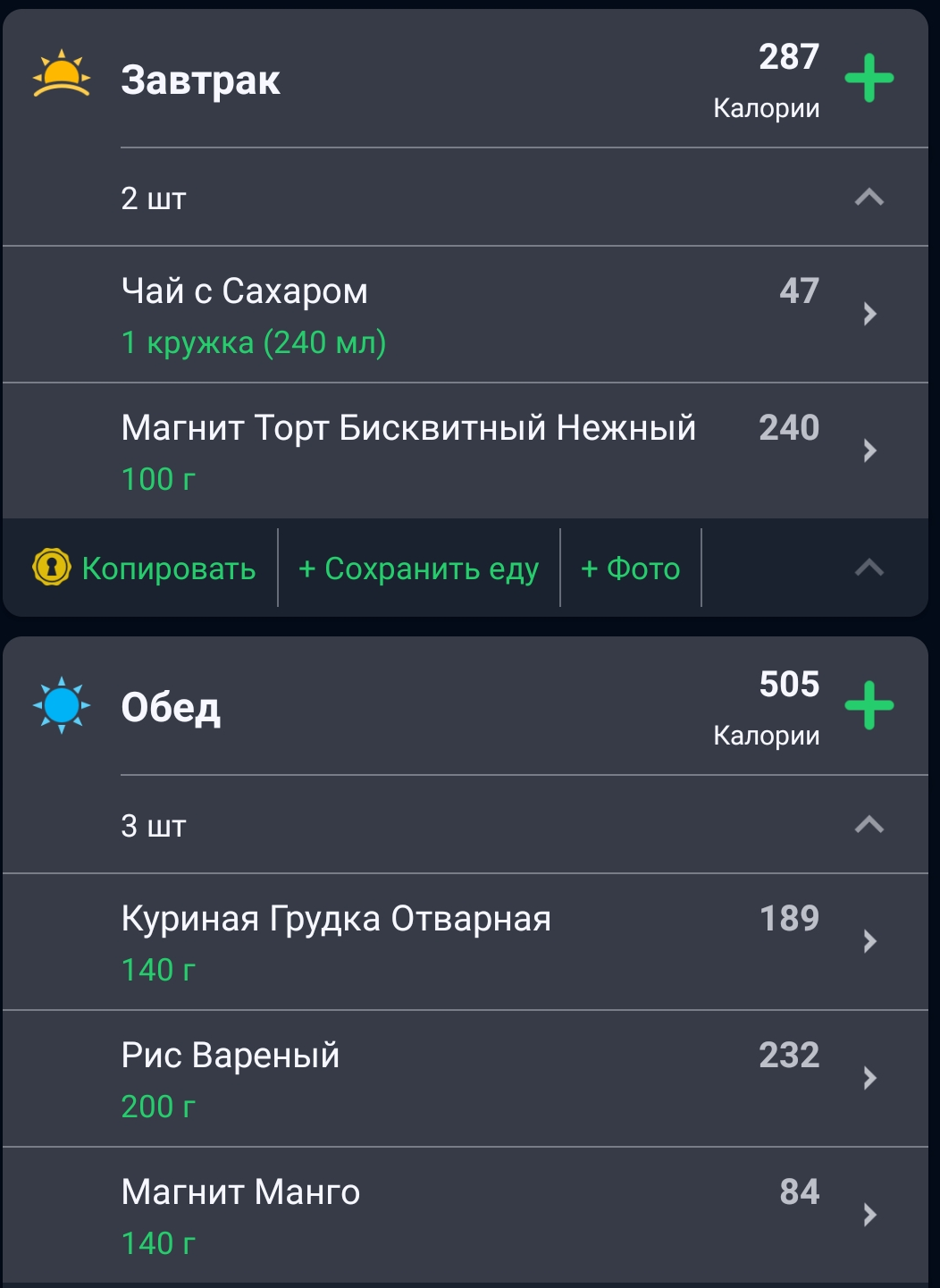Collapse the Завтрак action bar chevron
940x1288 pixels.
tap(869, 568)
